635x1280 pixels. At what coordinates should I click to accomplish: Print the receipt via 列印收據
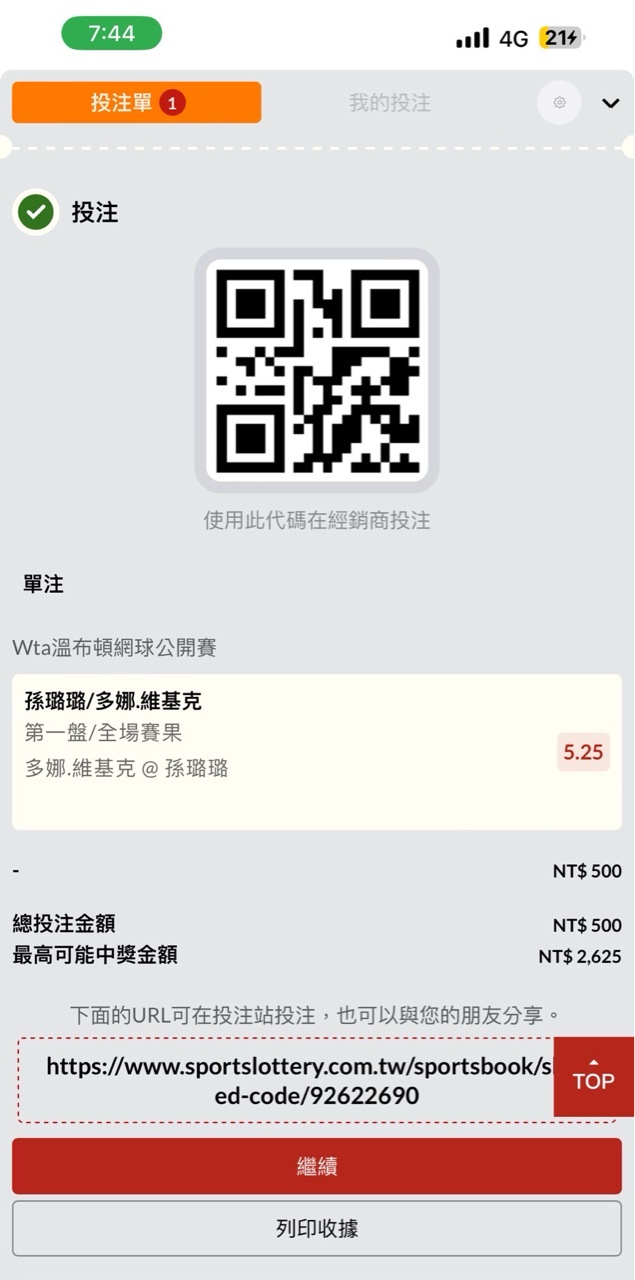tap(317, 1228)
